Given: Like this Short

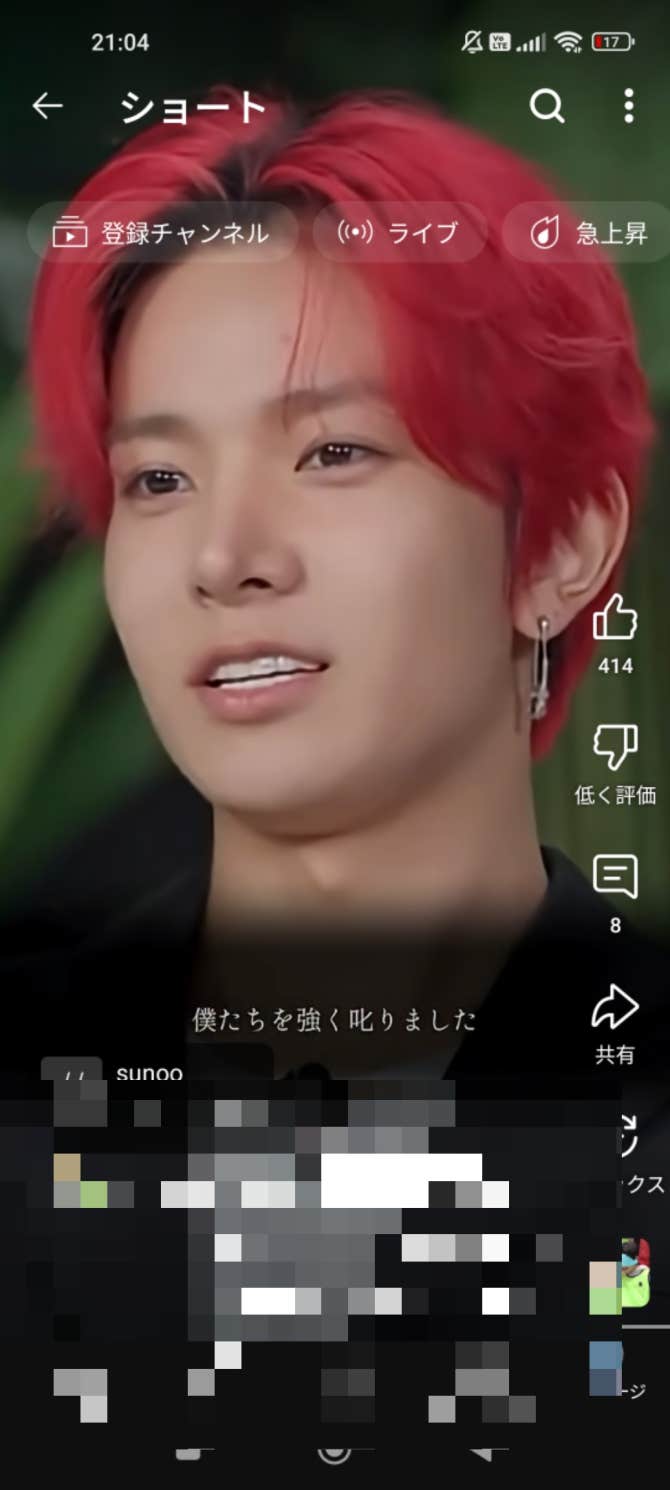Looking at the screenshot, I should coord(615,619).
